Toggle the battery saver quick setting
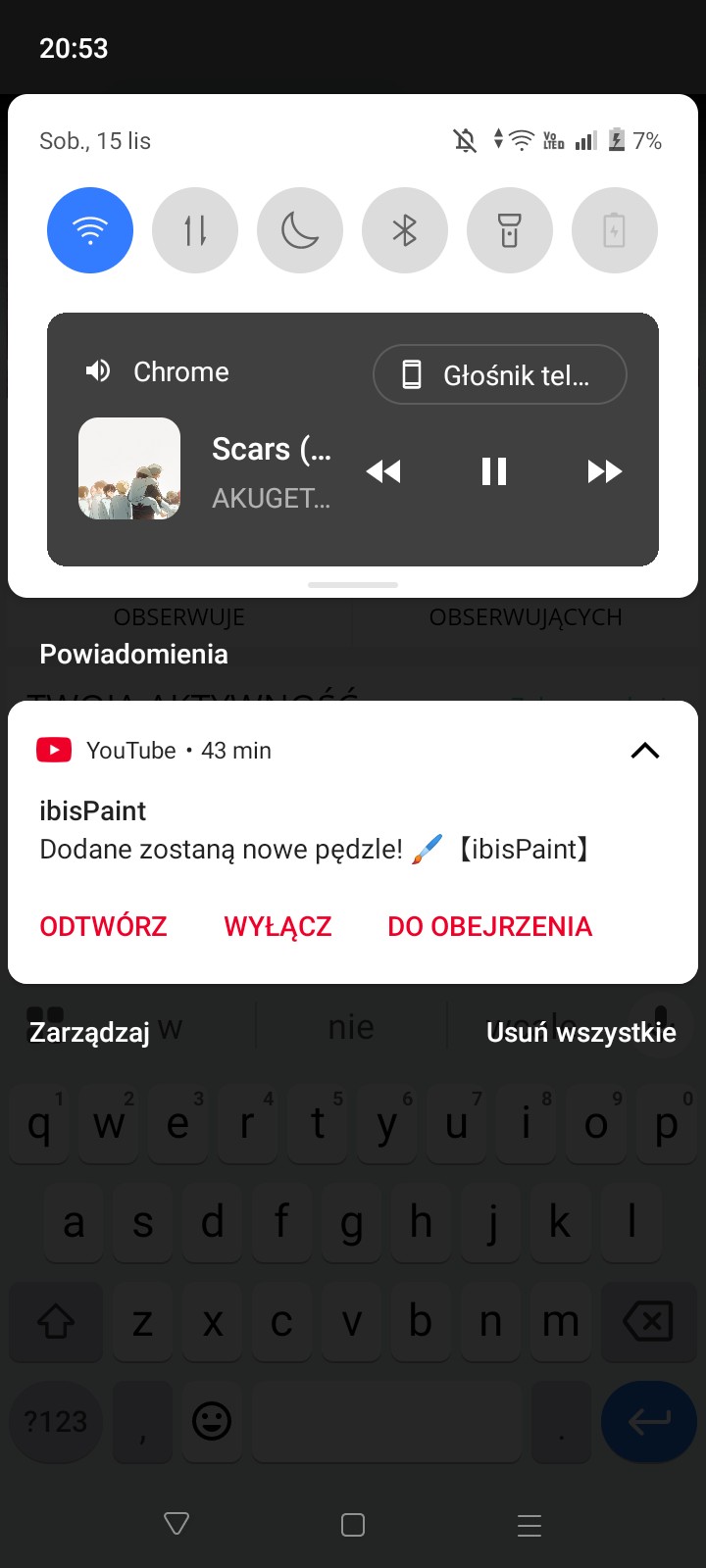Viewport: 706px width, 1568px height. click(x=615, y=230)
